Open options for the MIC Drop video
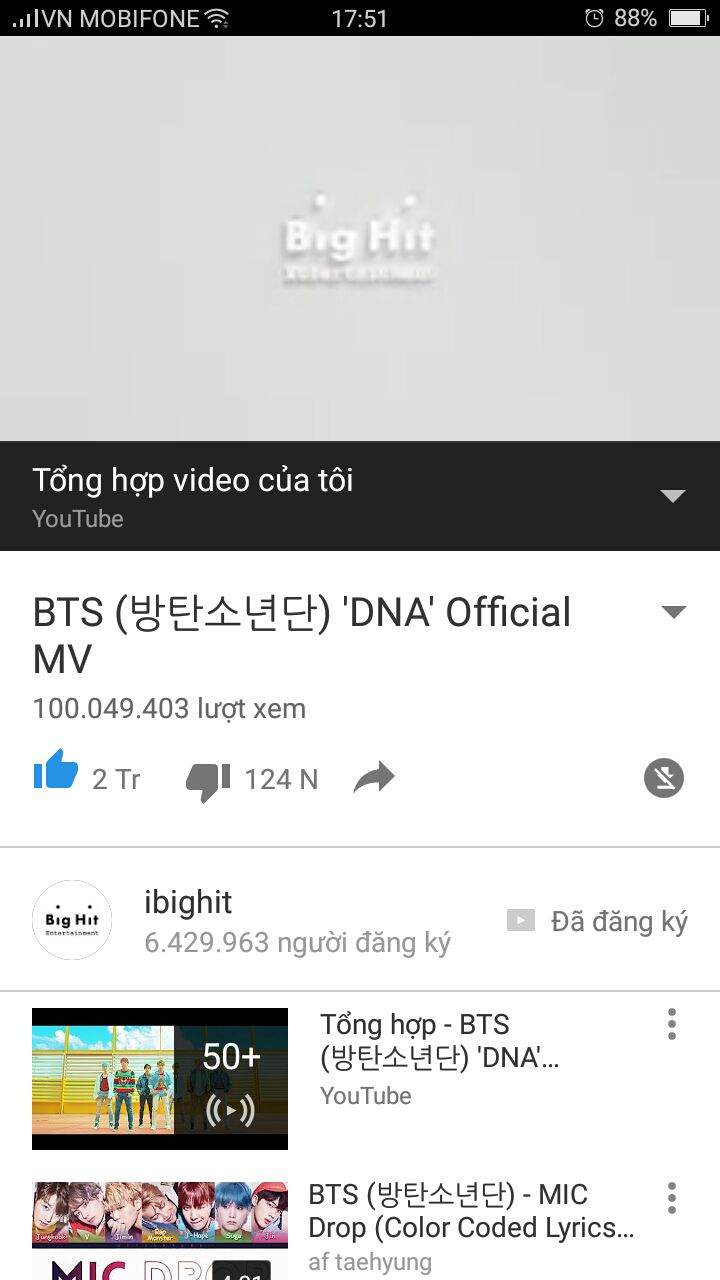Screen dimensions: 720x1280 (x=672, y=1198)
